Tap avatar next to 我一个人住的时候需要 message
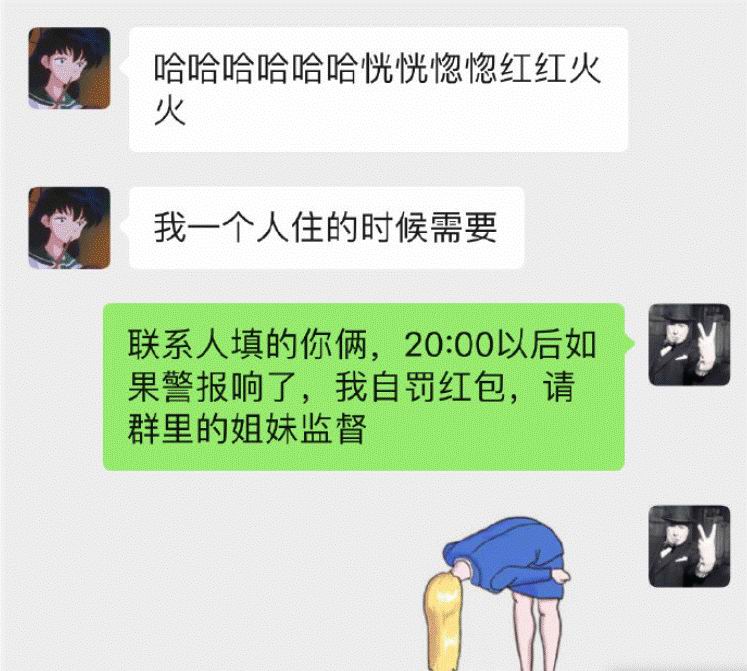 click(69, 228)
